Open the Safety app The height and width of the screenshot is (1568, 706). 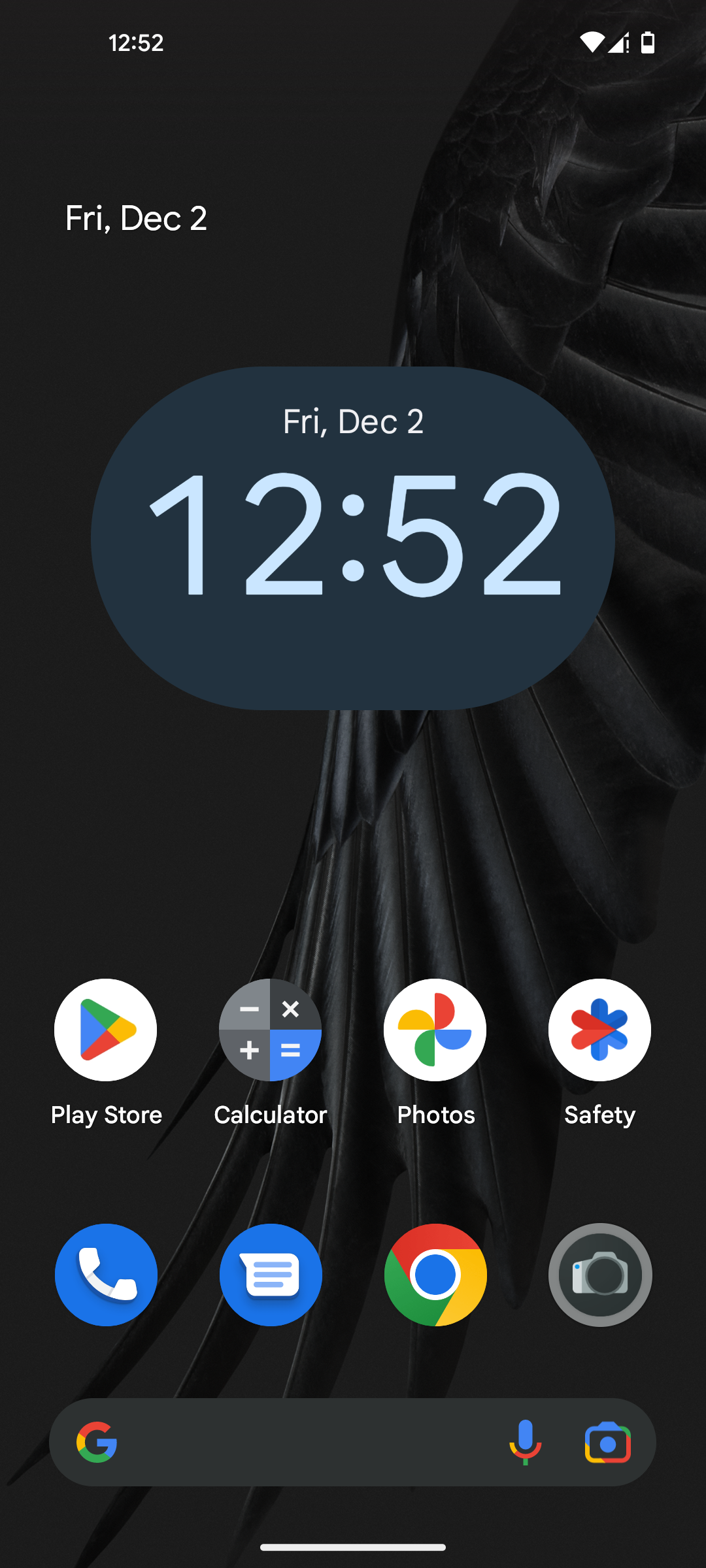pyautogui.click(x=599, y=1030)
